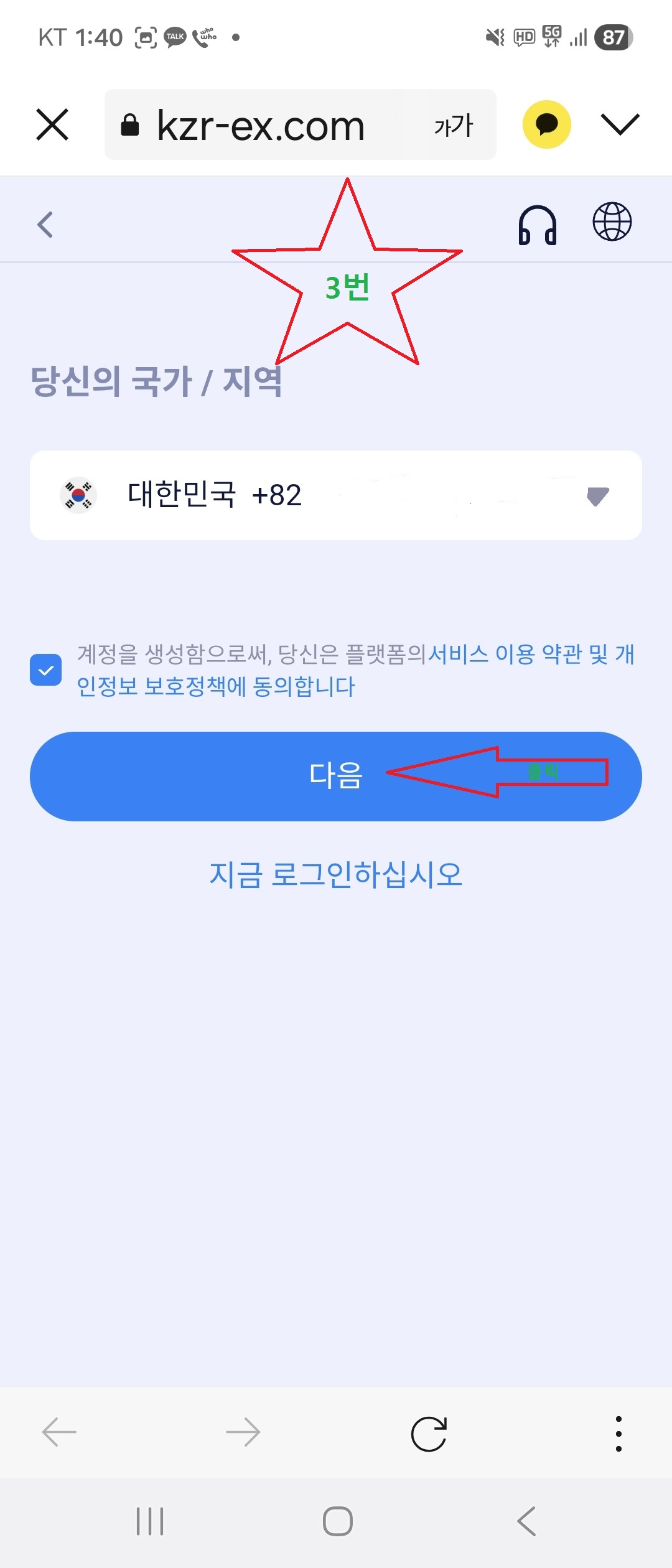Image resolution: width=672 pixels, height=1568 pixels.
Task: Open system recent apps button
Action: point(150,1522)
